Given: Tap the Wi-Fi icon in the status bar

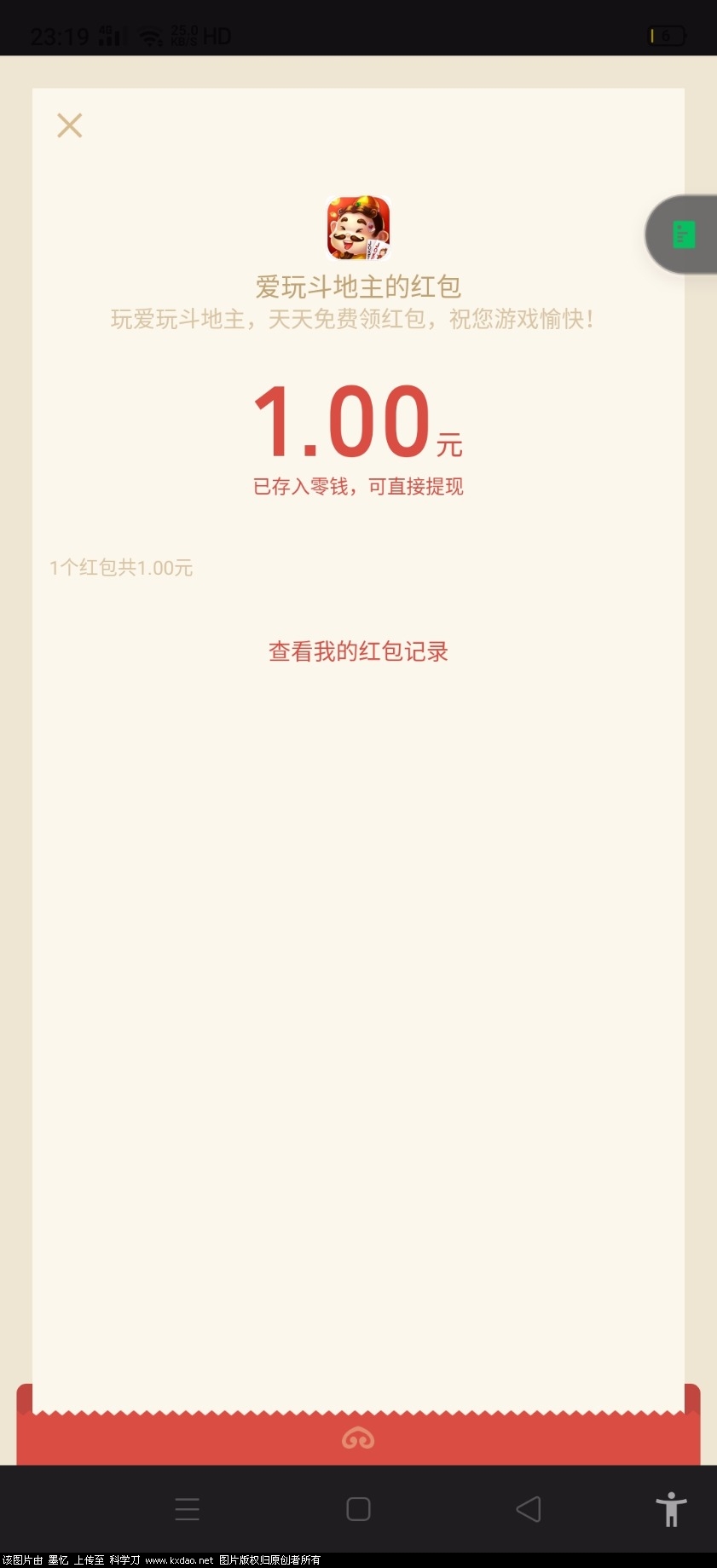Looking at the screenshot, I should (x=151, y=36).
